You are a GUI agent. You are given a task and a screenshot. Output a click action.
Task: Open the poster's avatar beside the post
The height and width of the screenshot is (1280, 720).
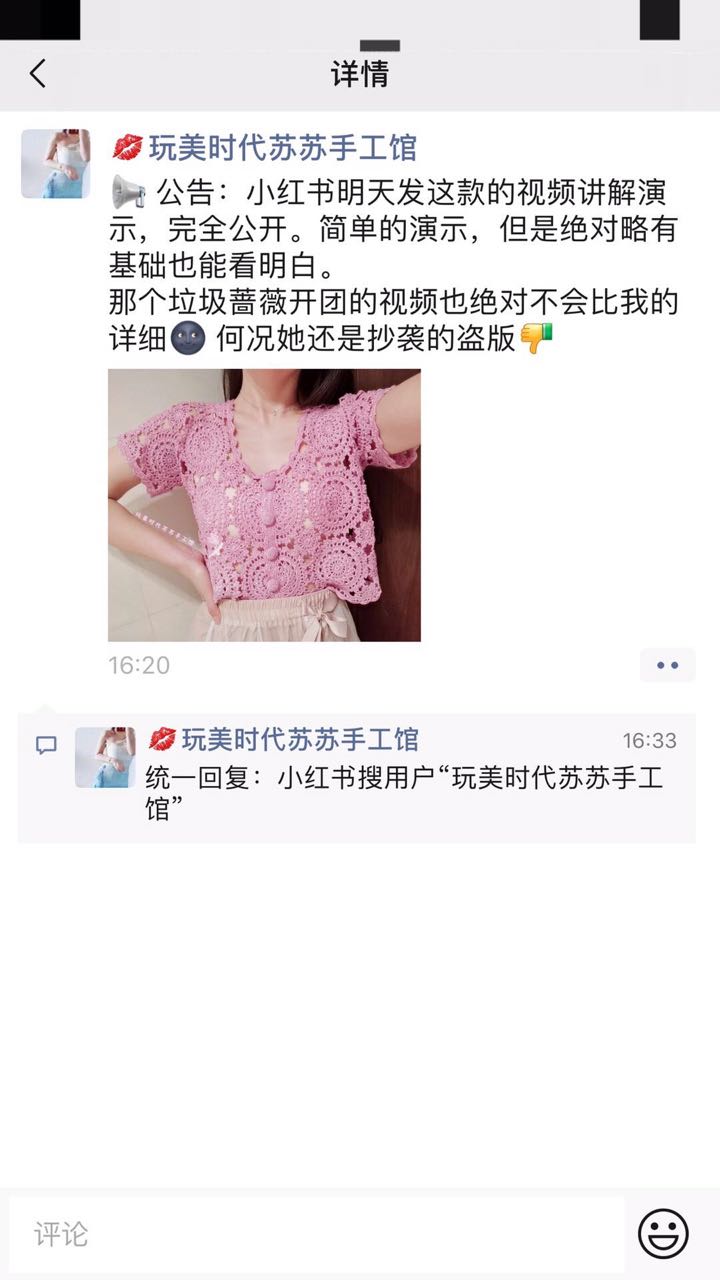56,163
